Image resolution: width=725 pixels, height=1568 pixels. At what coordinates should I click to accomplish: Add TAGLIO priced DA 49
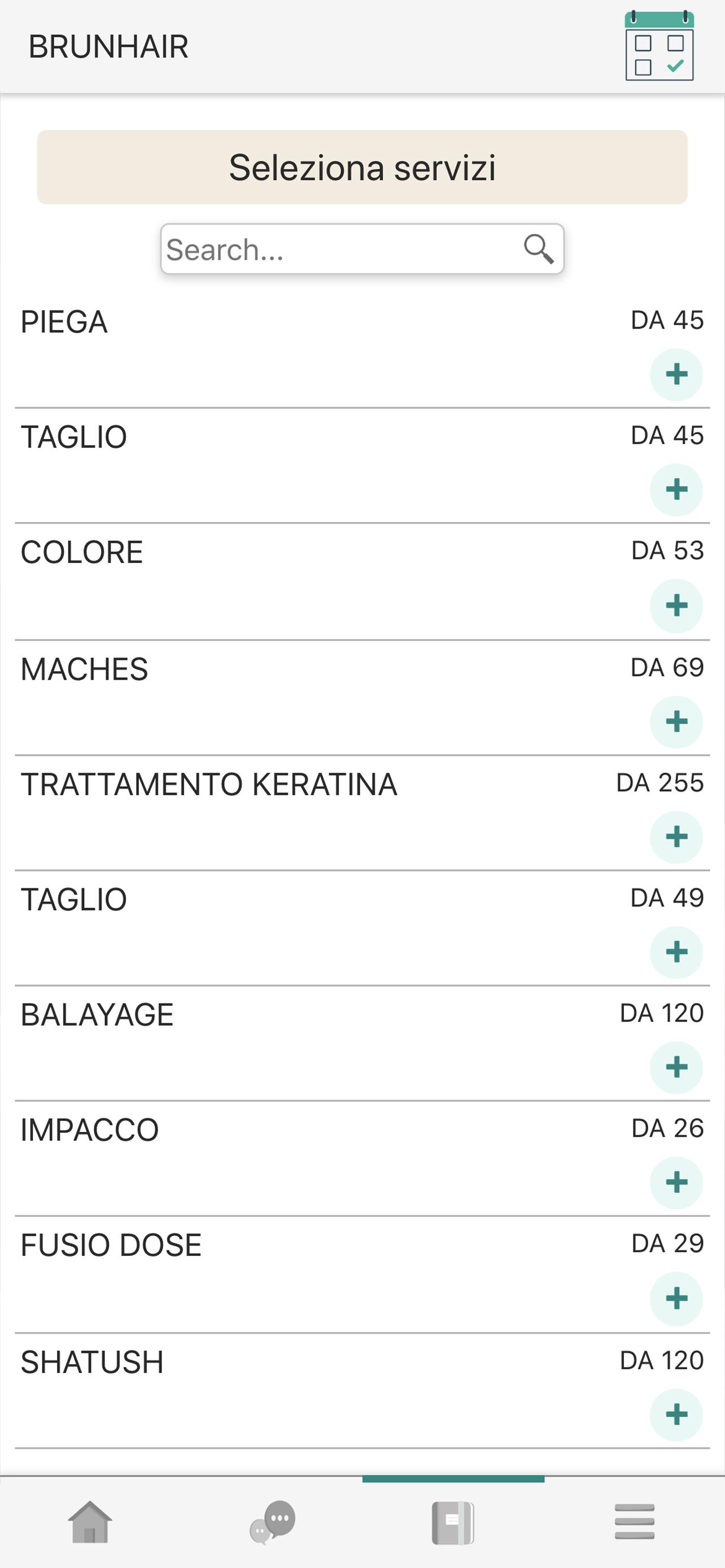point(676,952)
